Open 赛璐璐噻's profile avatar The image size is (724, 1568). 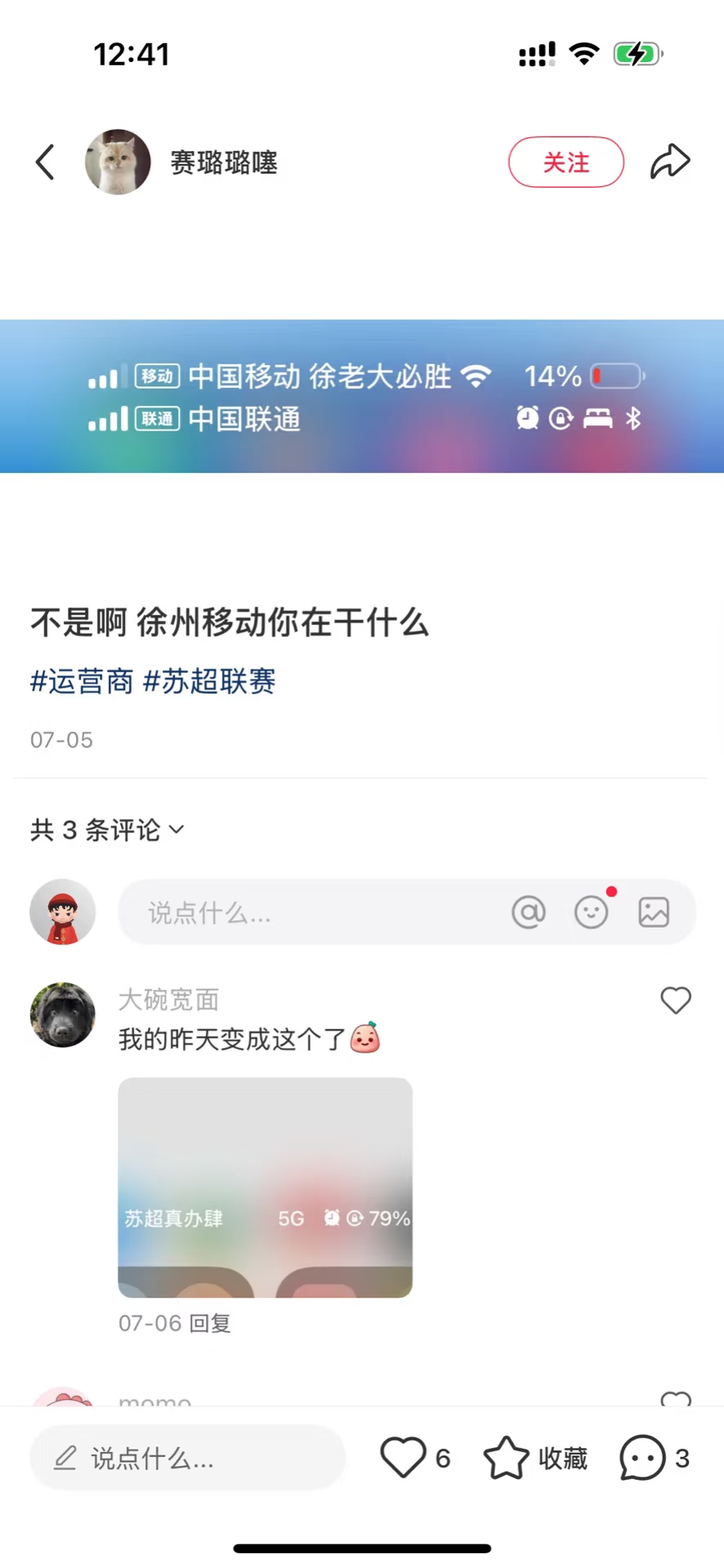pyautogui.click(x=118, y=162)
